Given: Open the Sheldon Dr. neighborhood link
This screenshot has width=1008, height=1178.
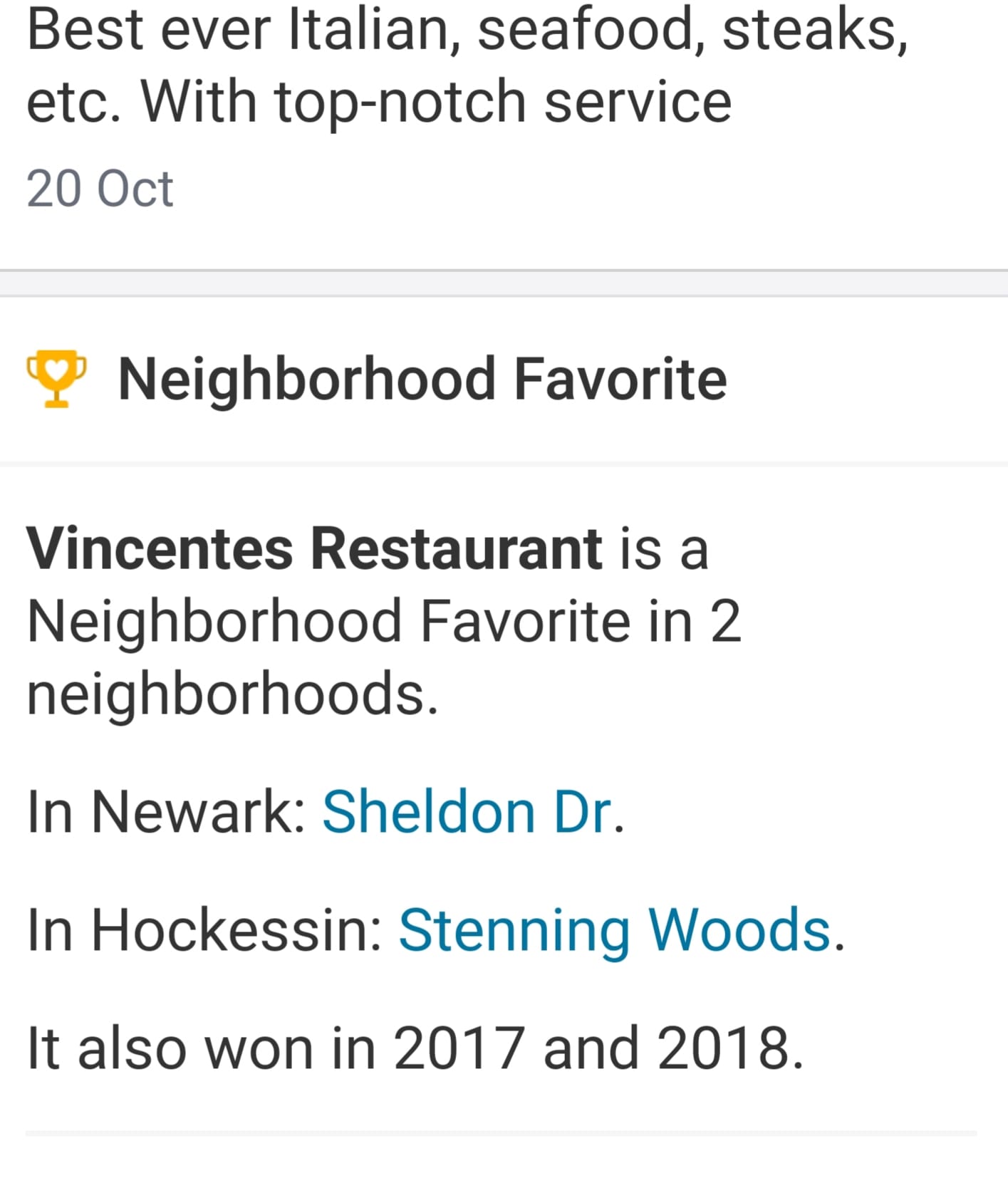Looking at the screenshot, I should (x=467, y=812).
